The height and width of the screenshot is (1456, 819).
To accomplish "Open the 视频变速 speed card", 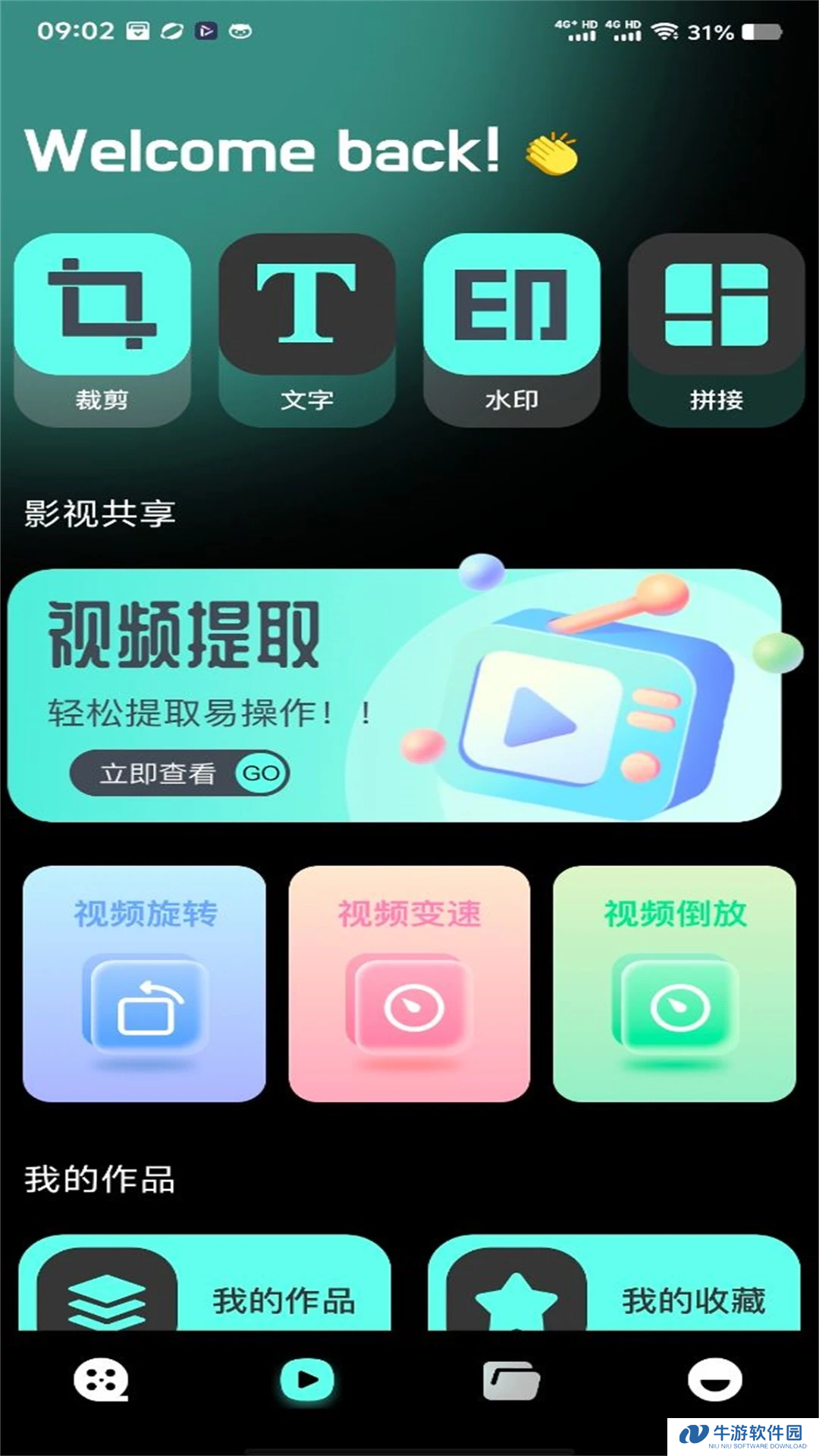I will point(409,984).
